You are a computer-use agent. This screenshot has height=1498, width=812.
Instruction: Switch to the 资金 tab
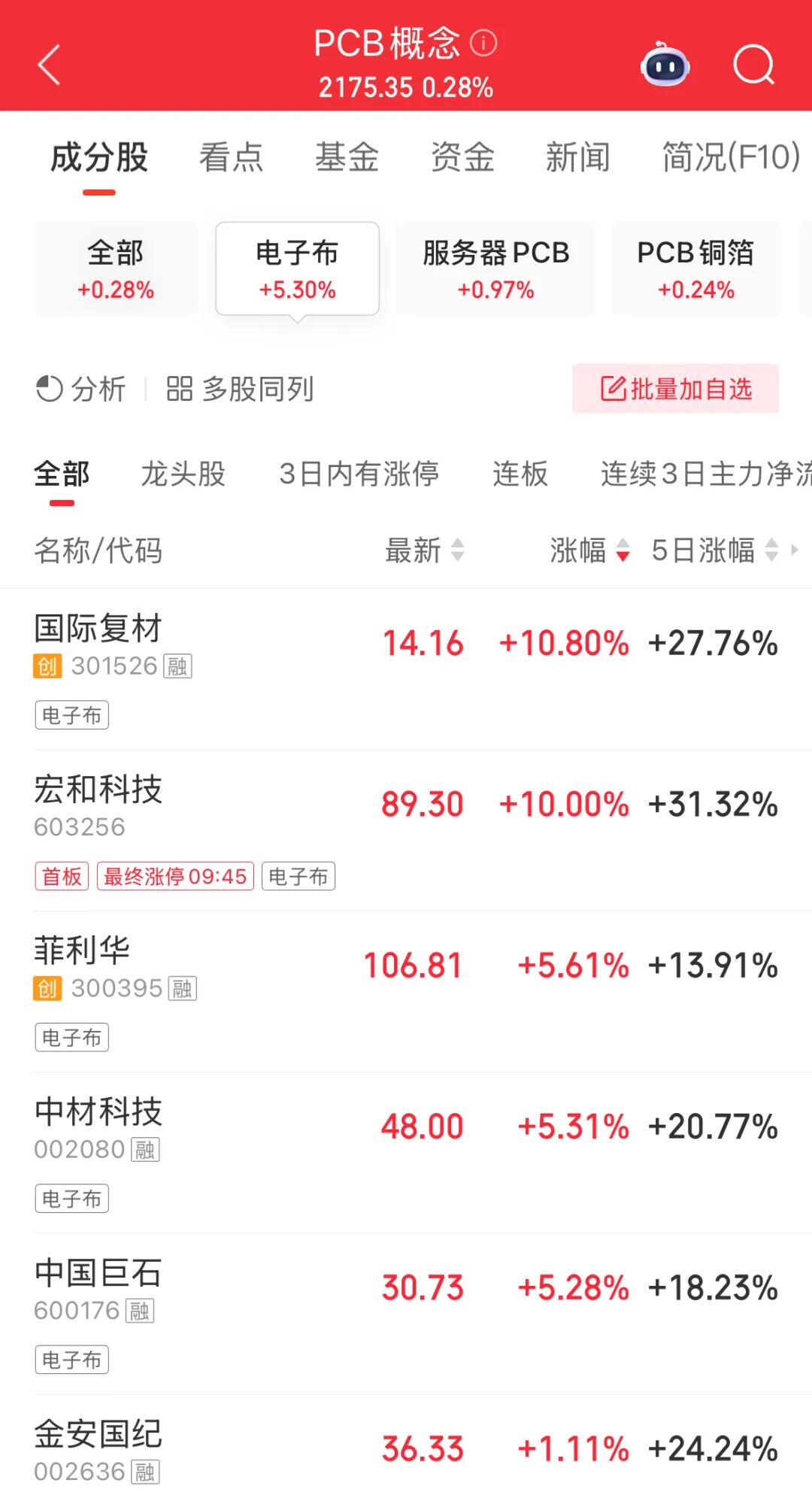462,158
